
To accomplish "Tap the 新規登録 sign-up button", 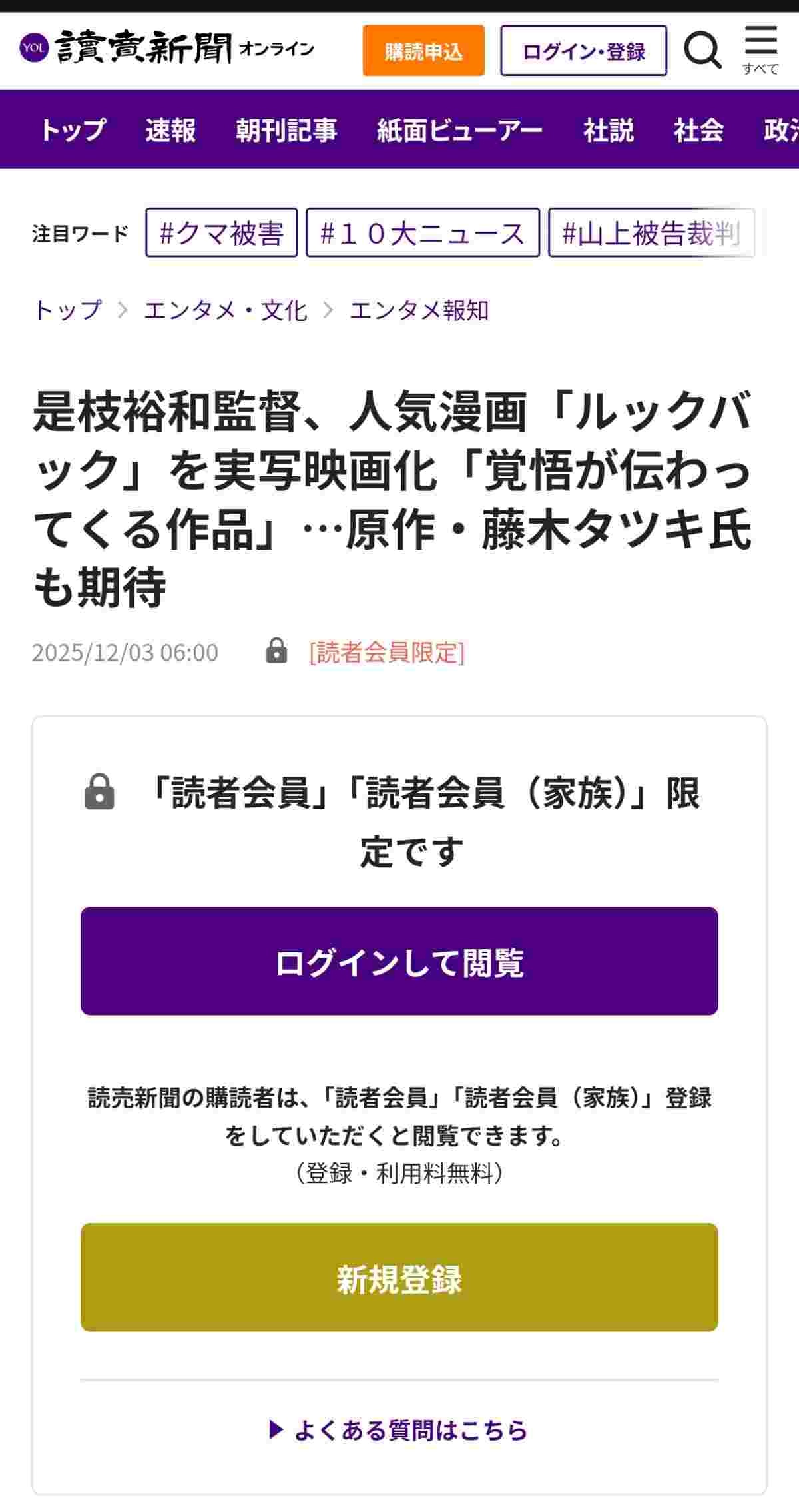I will [399, 1278].
